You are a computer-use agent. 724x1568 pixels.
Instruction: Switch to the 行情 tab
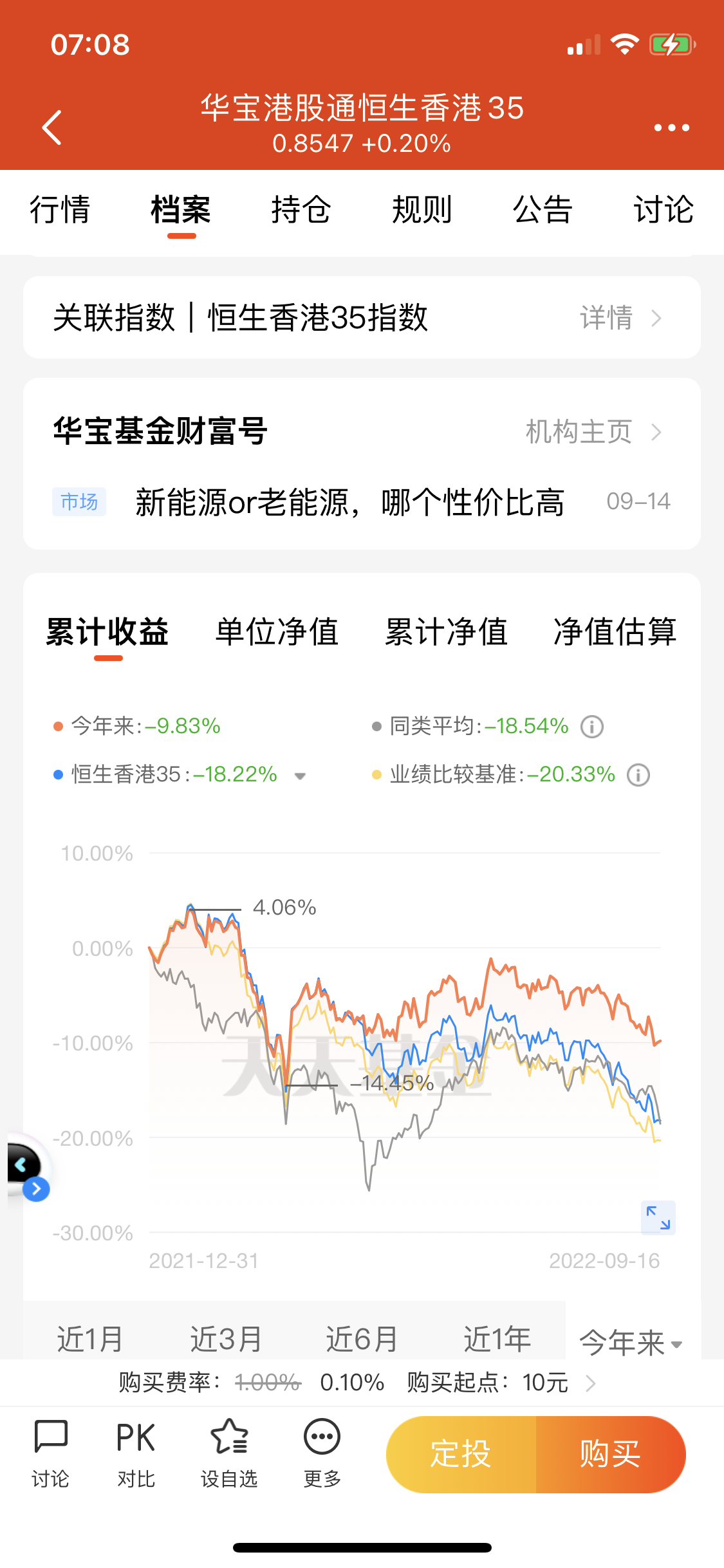(x=60, y=210)
